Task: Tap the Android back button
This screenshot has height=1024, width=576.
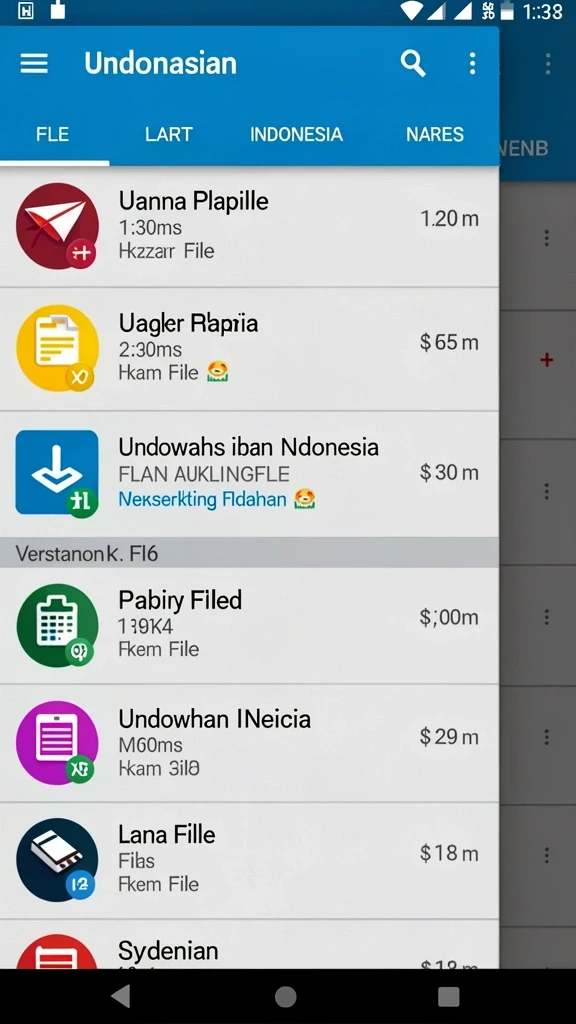Action: pyautogui.click(x=121, y=997)
